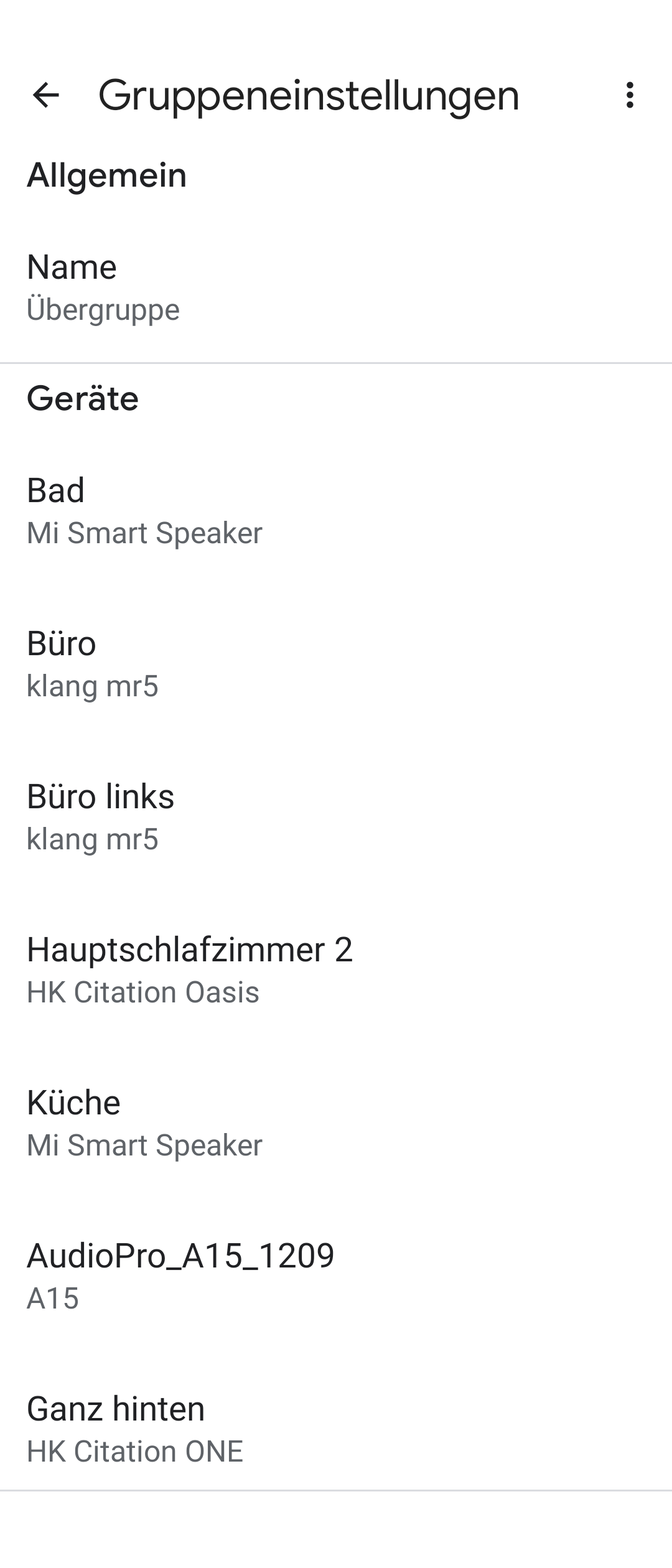
Task: Open the AudioPro_A15_1209 device
Action: point(336,1276)
